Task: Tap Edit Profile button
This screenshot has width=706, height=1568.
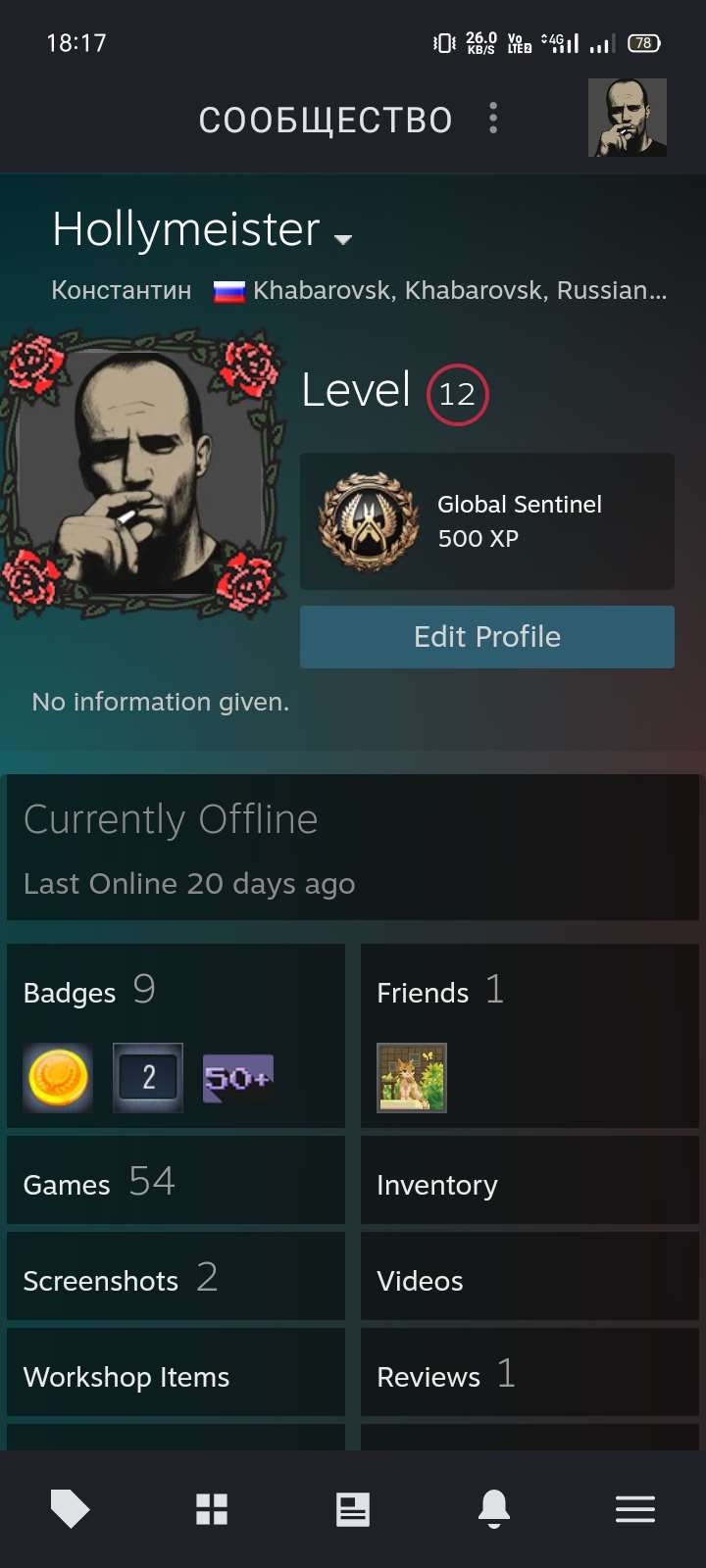Action: (486, 637)
